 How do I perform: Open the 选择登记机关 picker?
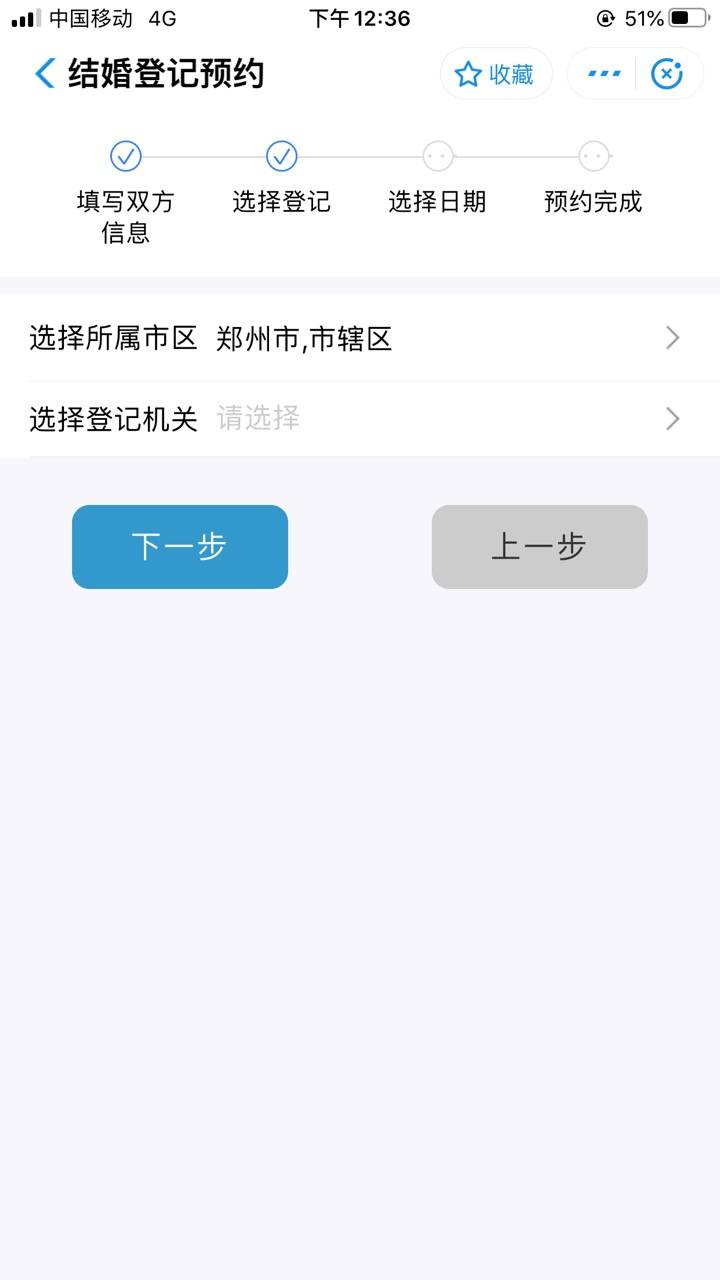click(360, 419)
